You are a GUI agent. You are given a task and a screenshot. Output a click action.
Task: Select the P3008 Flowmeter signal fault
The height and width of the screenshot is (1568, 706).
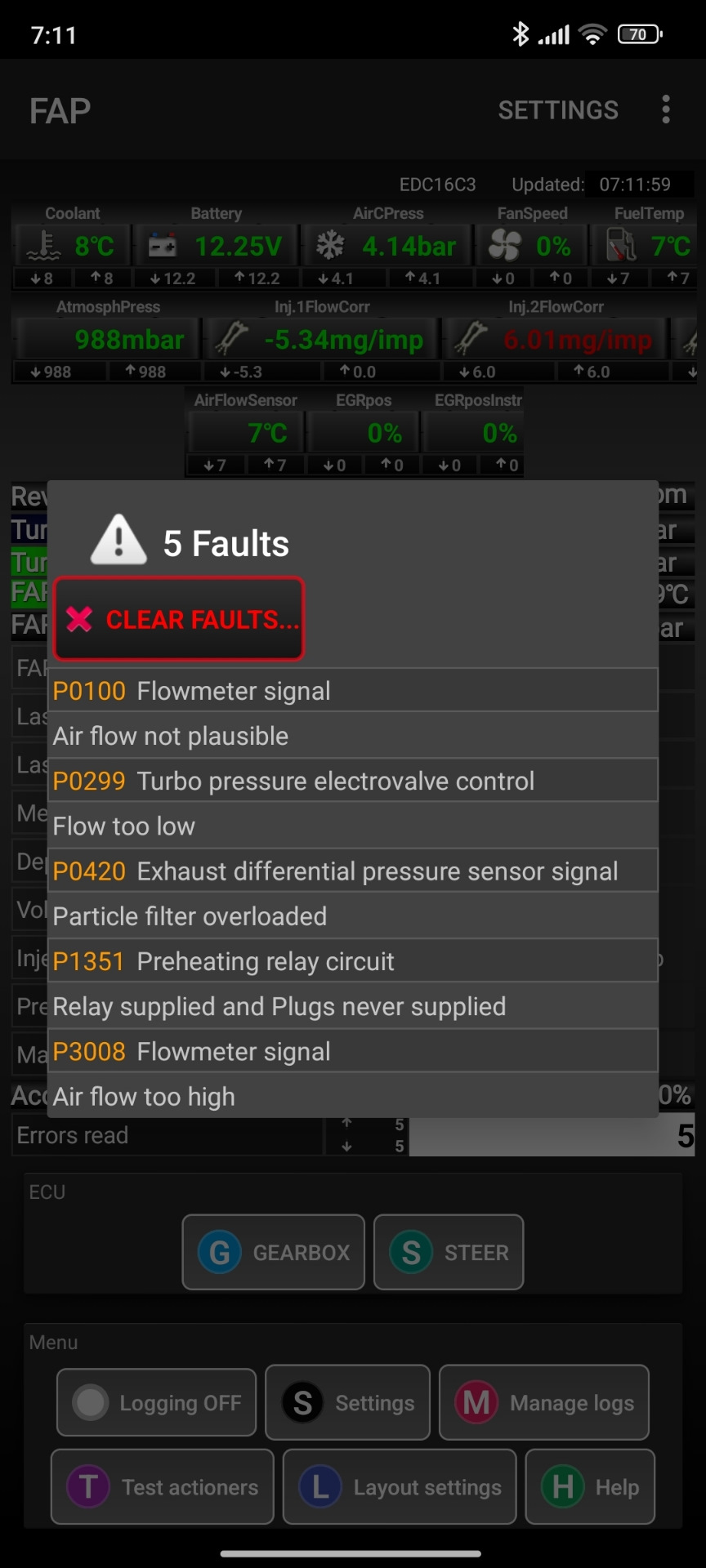[x=355, y=1051]
